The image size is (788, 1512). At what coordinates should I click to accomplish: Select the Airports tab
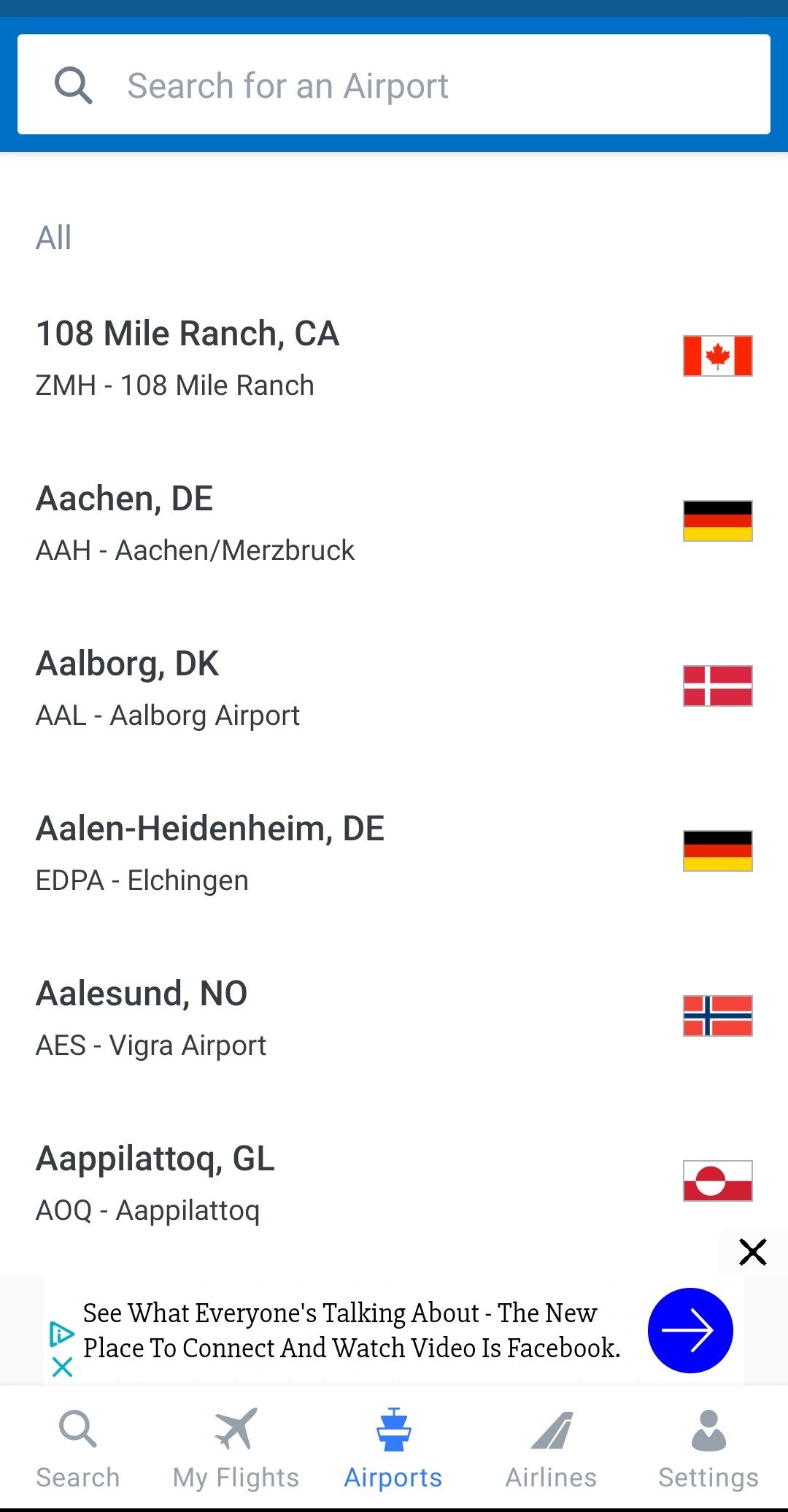click(x=393, y=1448)
